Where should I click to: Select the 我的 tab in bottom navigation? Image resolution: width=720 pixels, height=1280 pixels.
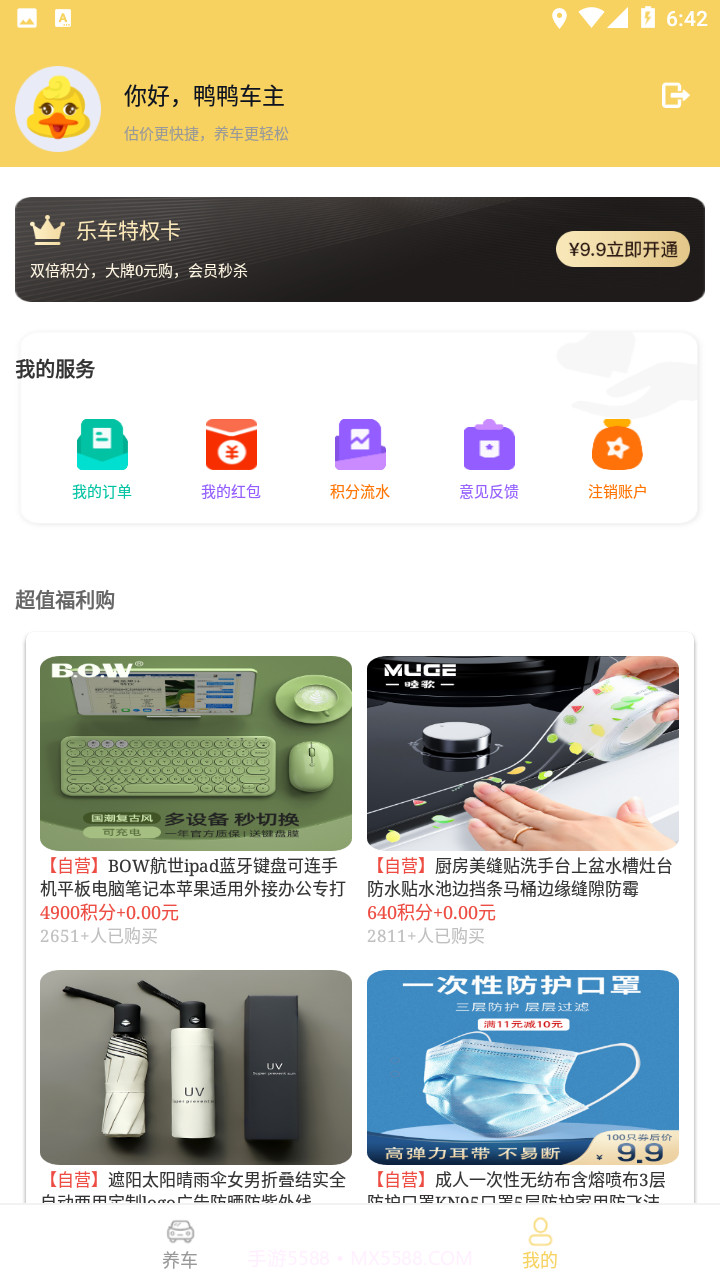tap(540, 1243)
